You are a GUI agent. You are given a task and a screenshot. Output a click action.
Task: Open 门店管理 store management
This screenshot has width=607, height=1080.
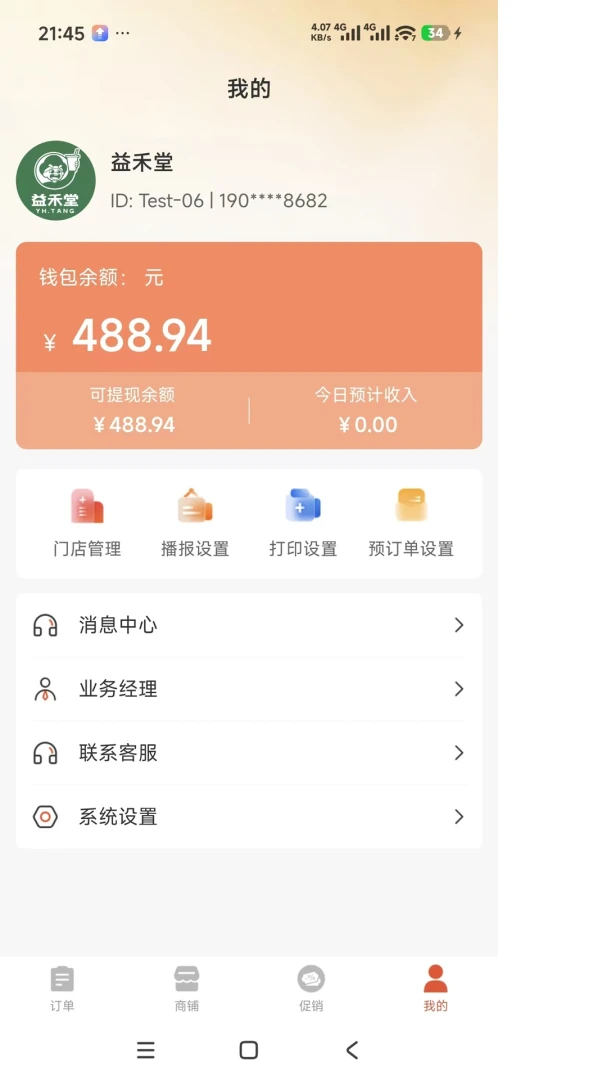tap(87, 523)
